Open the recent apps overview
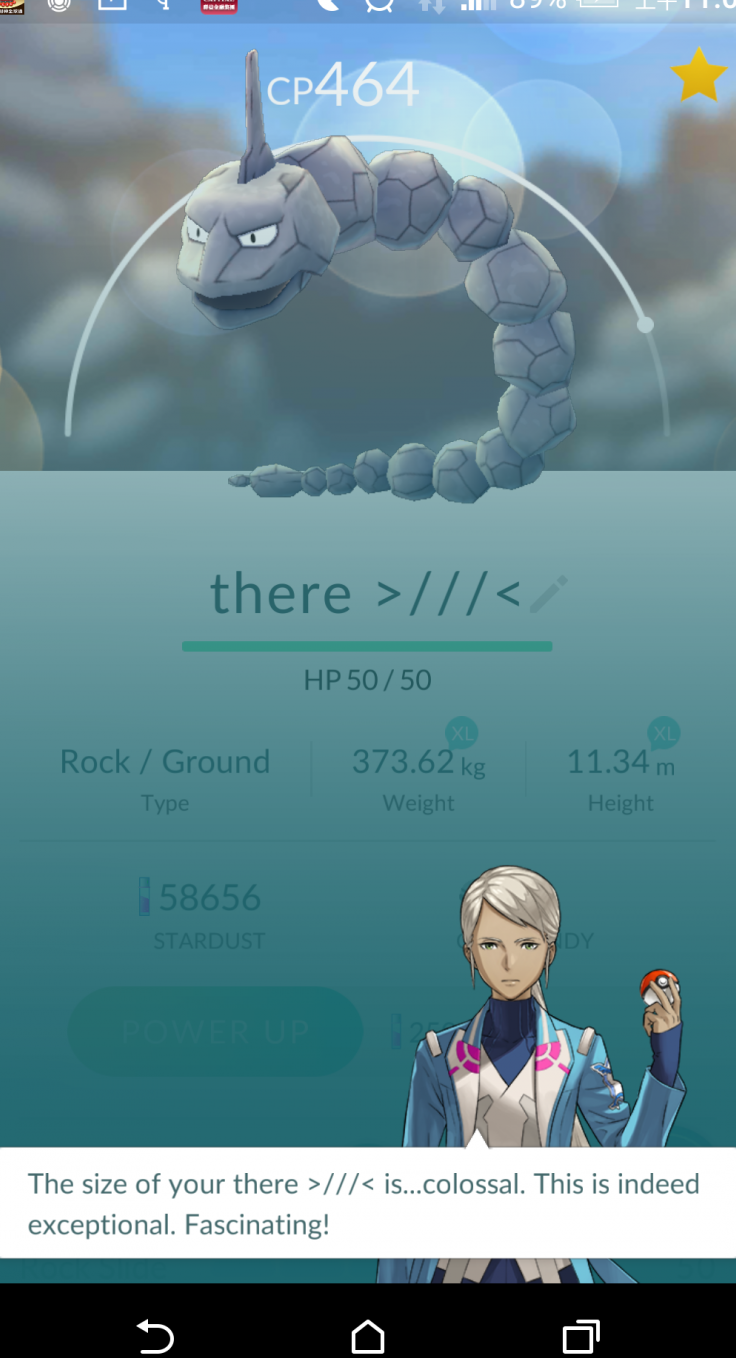The image size is (736, 1358). point(580,1336)
